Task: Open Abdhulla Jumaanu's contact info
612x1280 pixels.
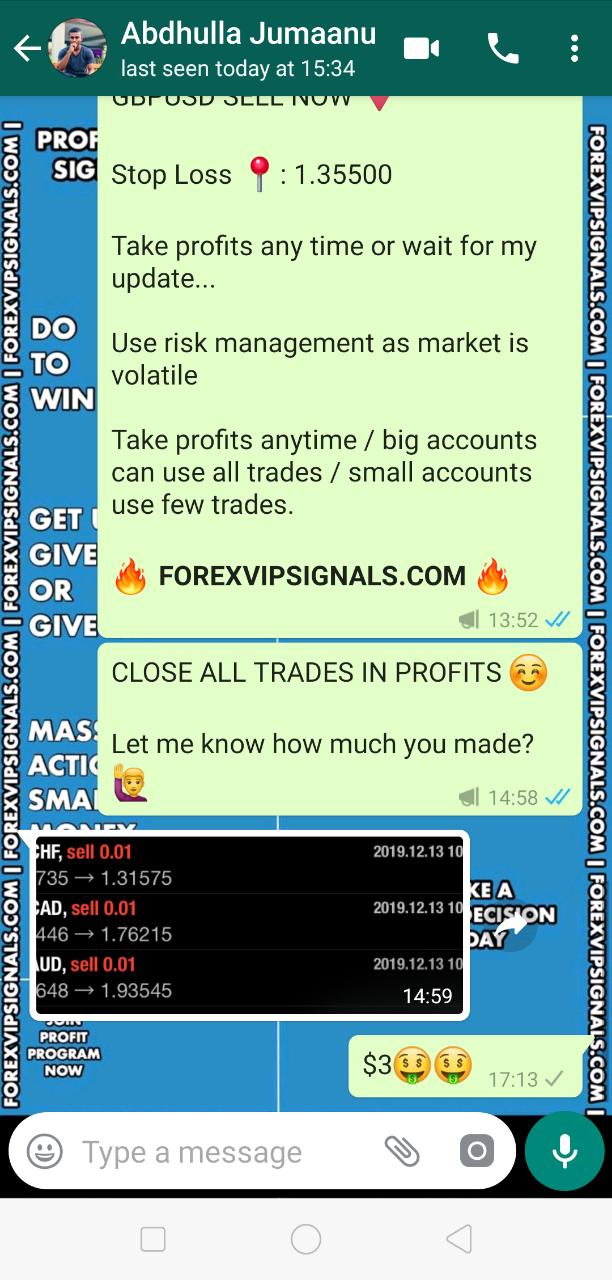Action: (x=248, y=48)
